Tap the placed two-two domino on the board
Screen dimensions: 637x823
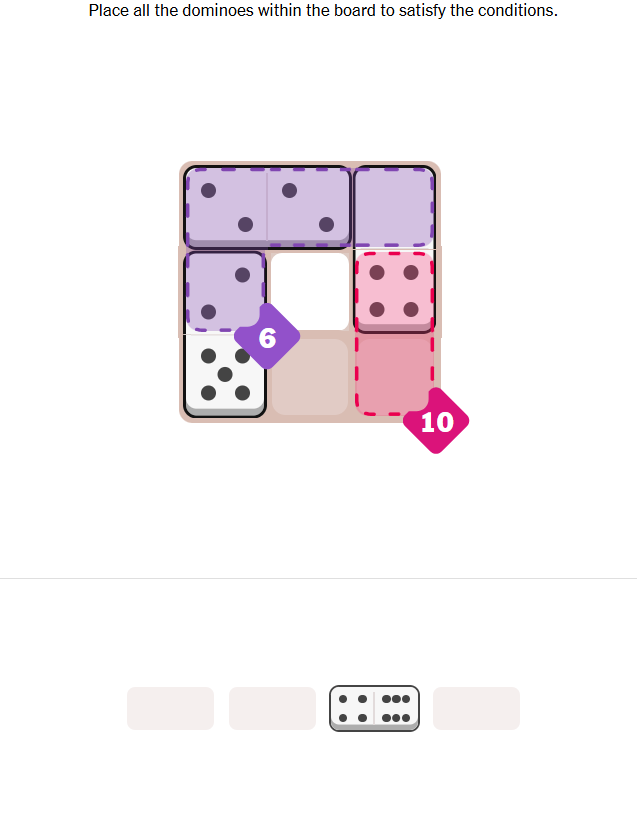[267, 206]
